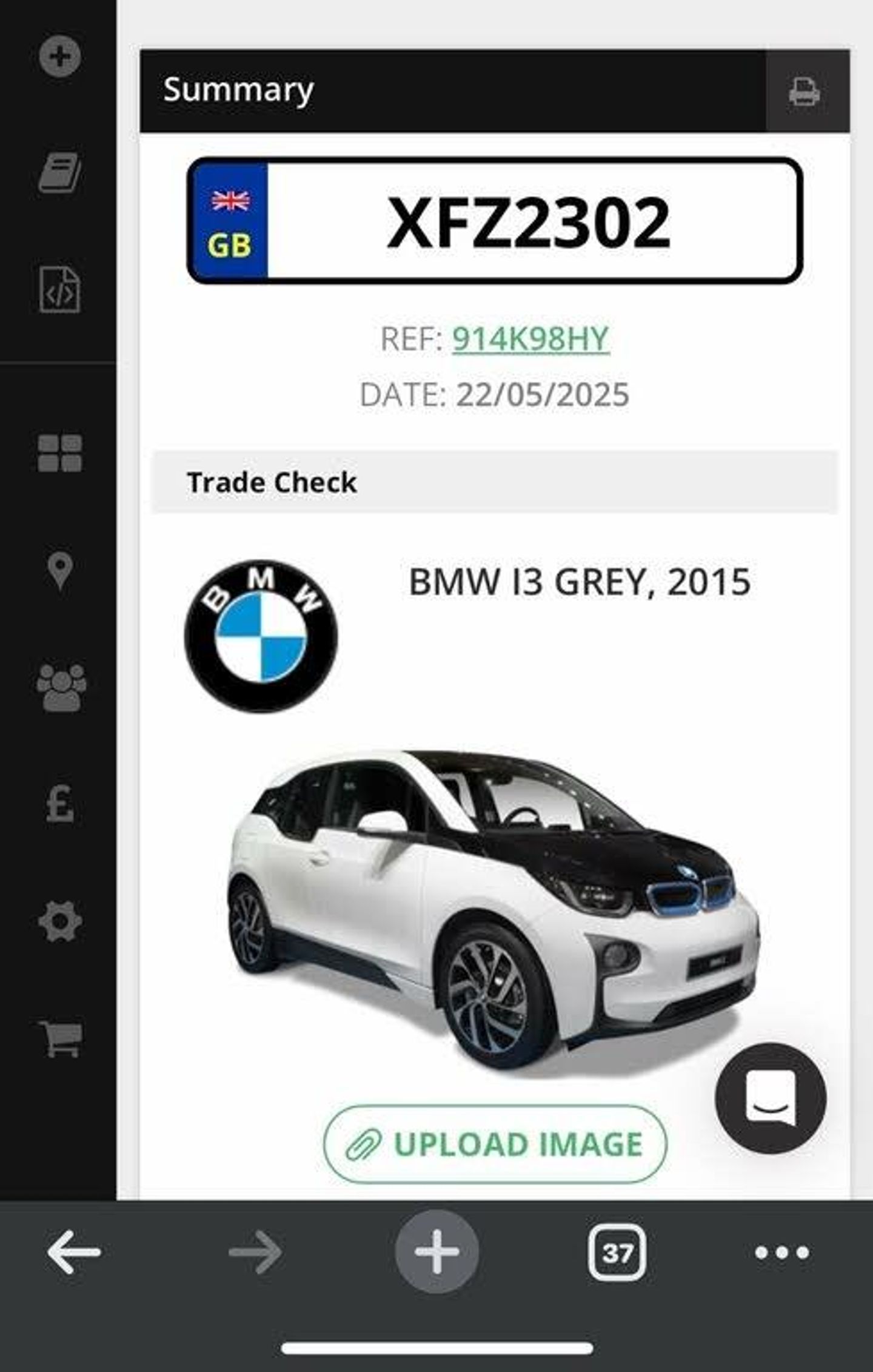The width and height of the screenshot is (873, 1372).
Task: Open the live chat bubble
Action: [x=770, y=1098]
